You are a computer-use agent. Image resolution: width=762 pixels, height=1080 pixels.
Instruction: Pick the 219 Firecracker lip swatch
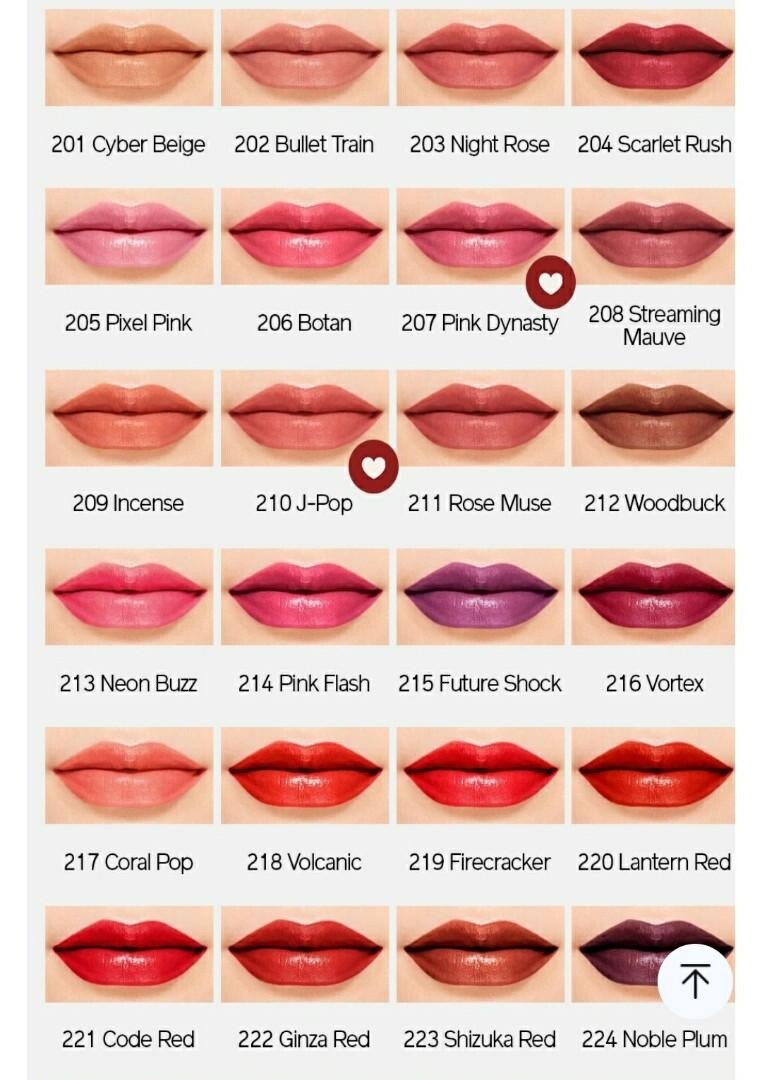click(479, 774)
